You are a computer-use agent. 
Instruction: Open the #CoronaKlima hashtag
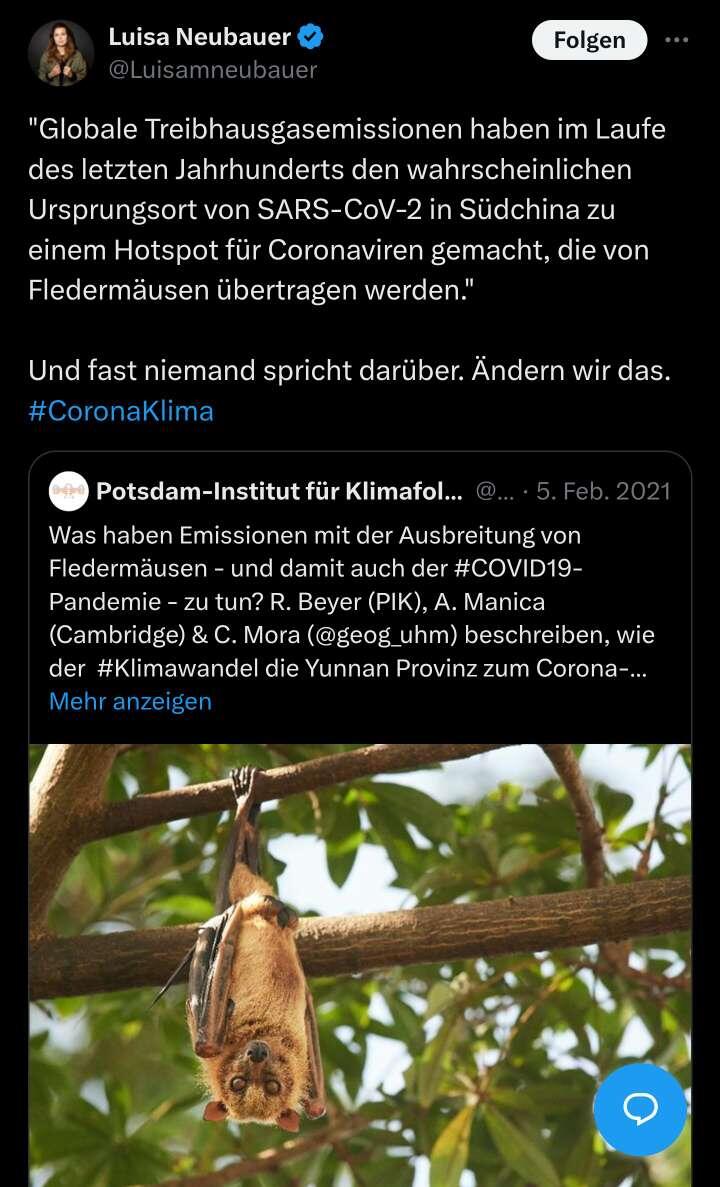pyautogui.click(x=121, y=411)
